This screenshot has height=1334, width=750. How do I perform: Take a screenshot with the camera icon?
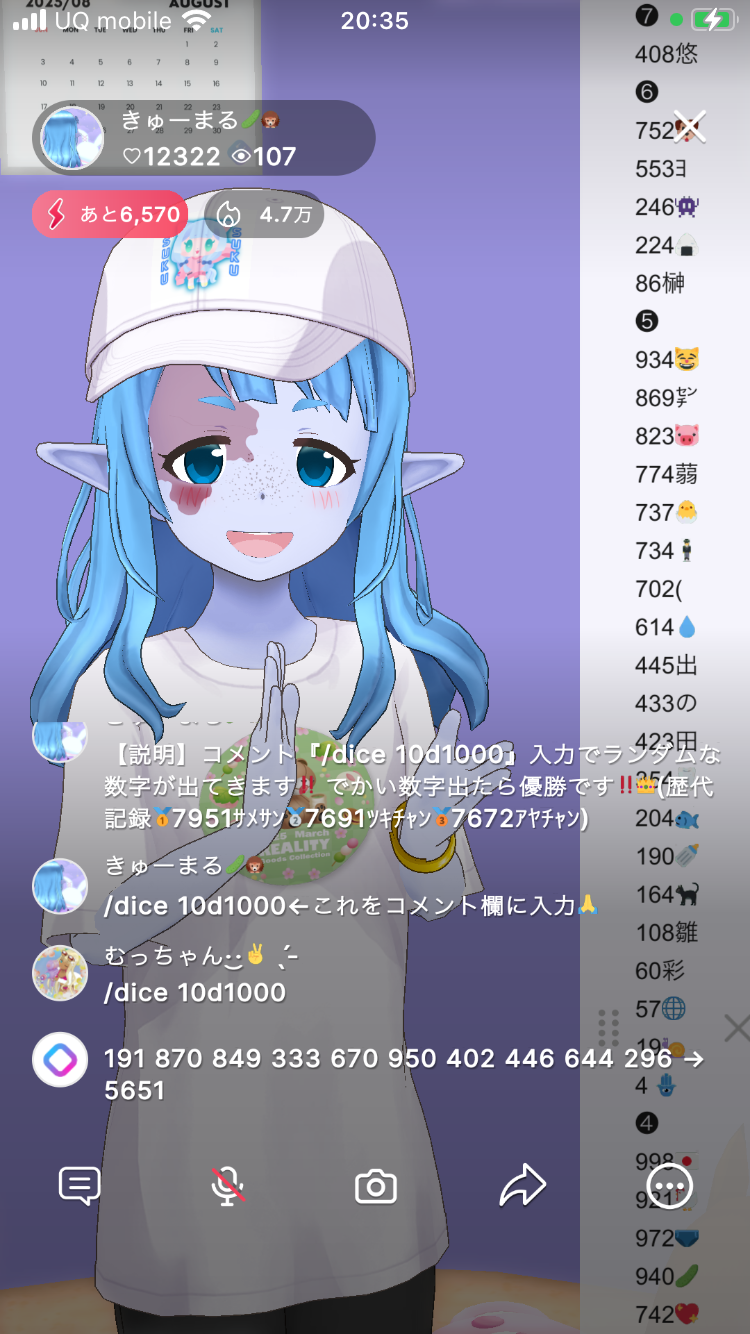376,1187
